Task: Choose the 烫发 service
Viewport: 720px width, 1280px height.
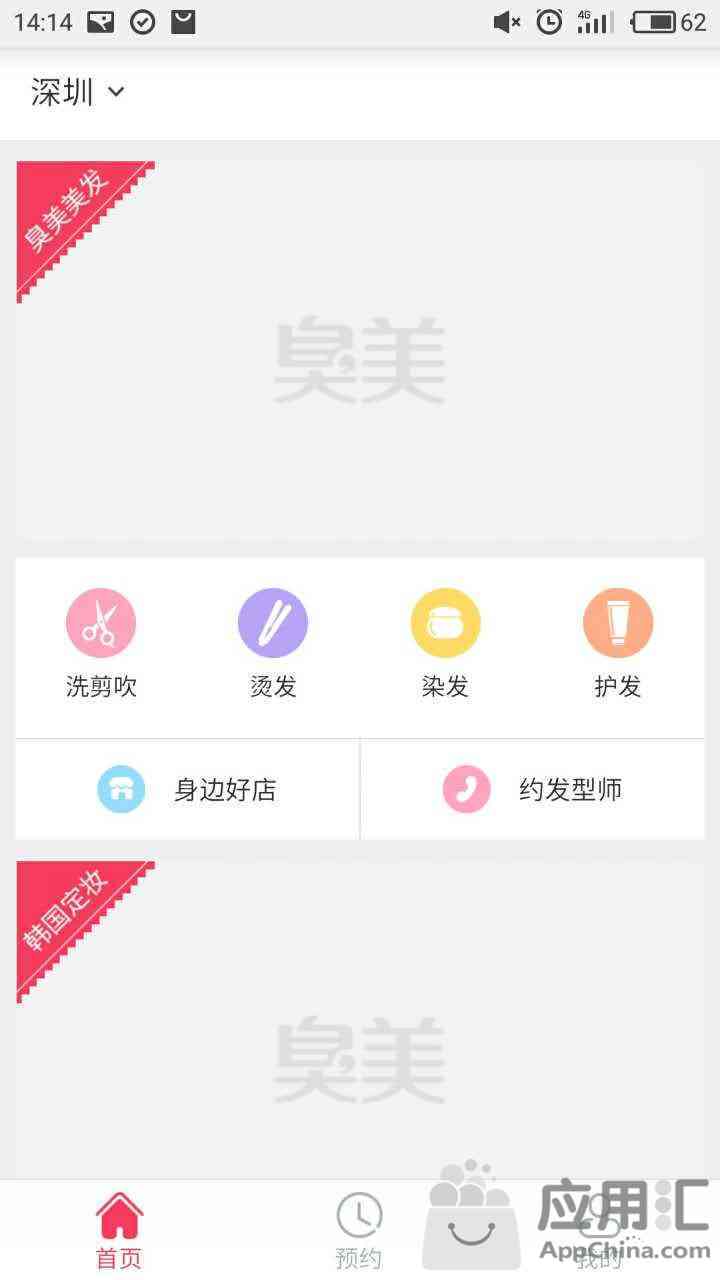Action: (273, 643)
